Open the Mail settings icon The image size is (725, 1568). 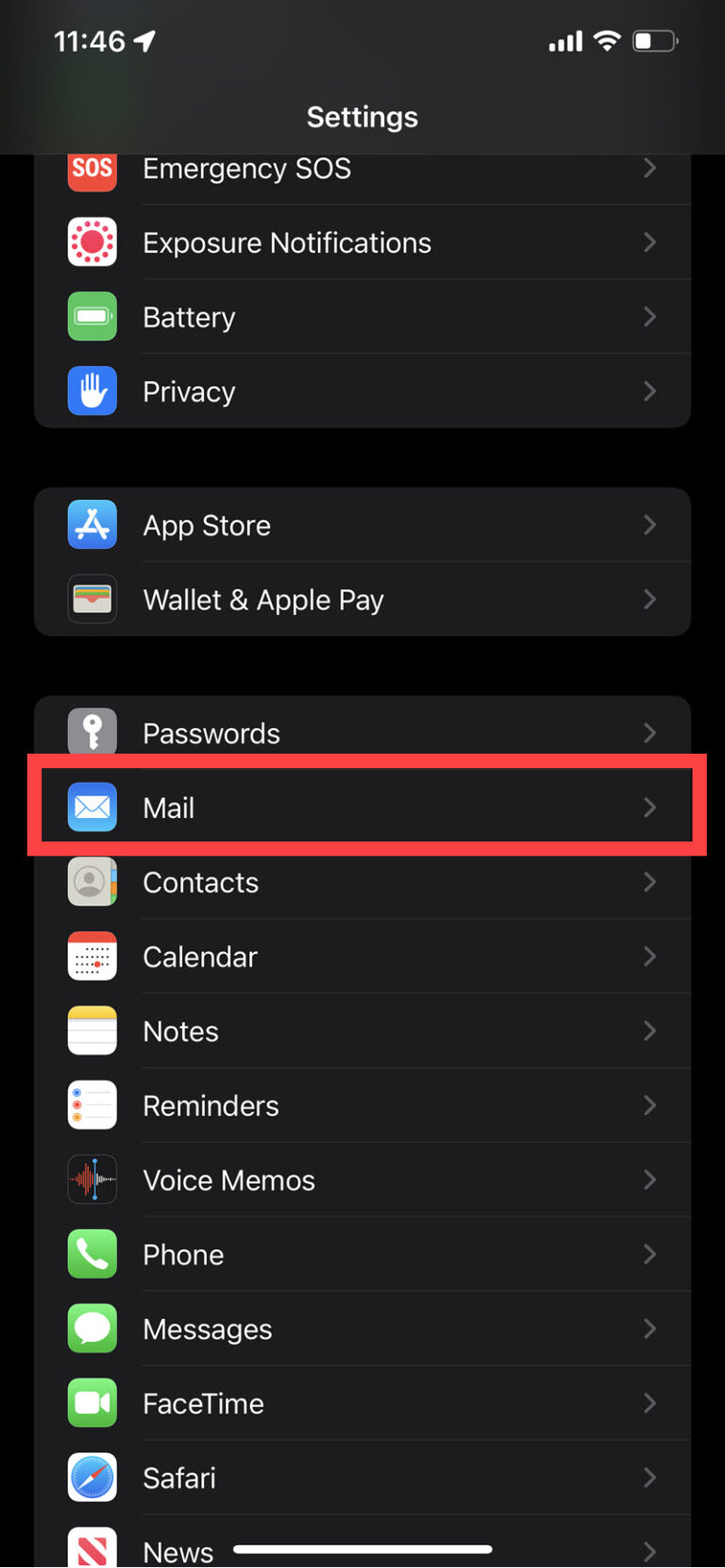point(92,808)
